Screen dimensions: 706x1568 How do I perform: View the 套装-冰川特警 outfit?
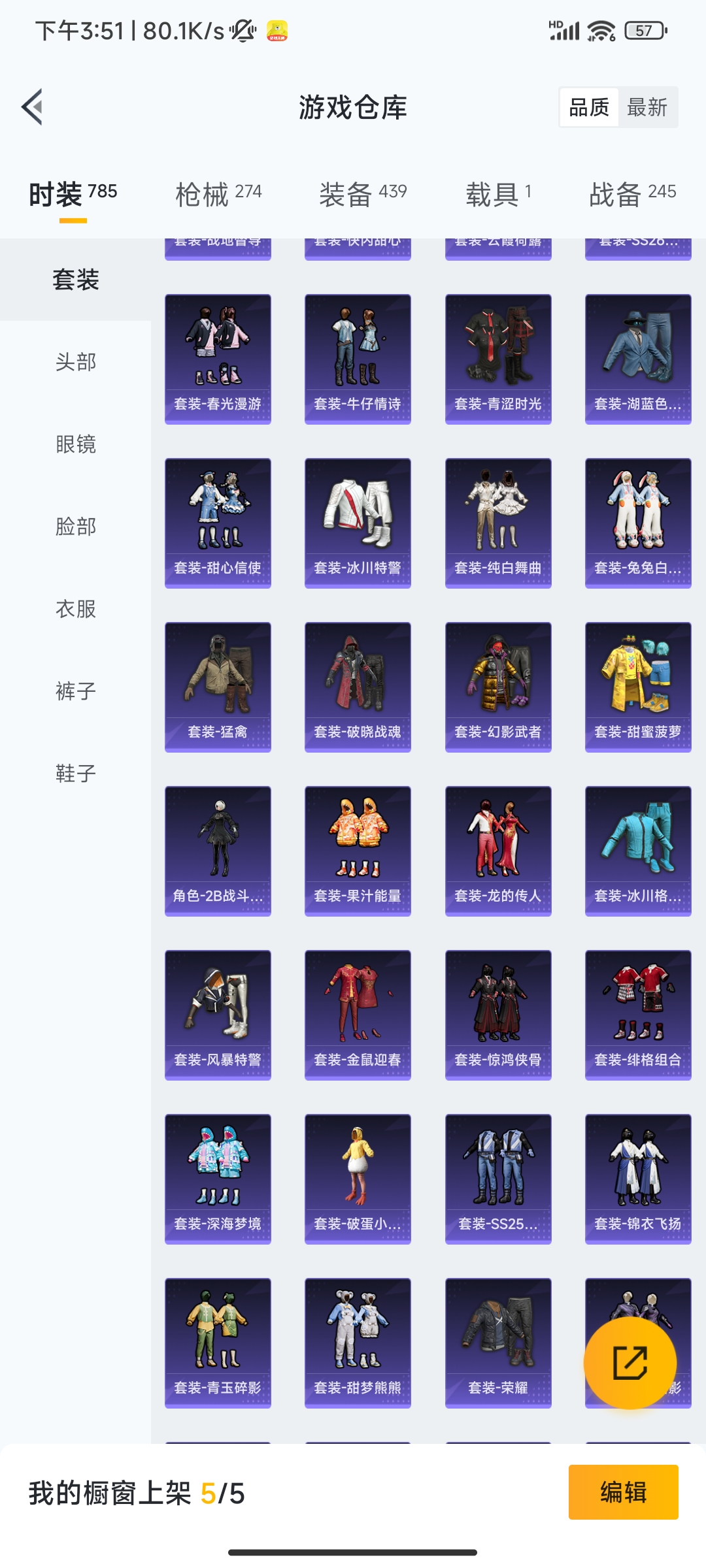[358, 523]
